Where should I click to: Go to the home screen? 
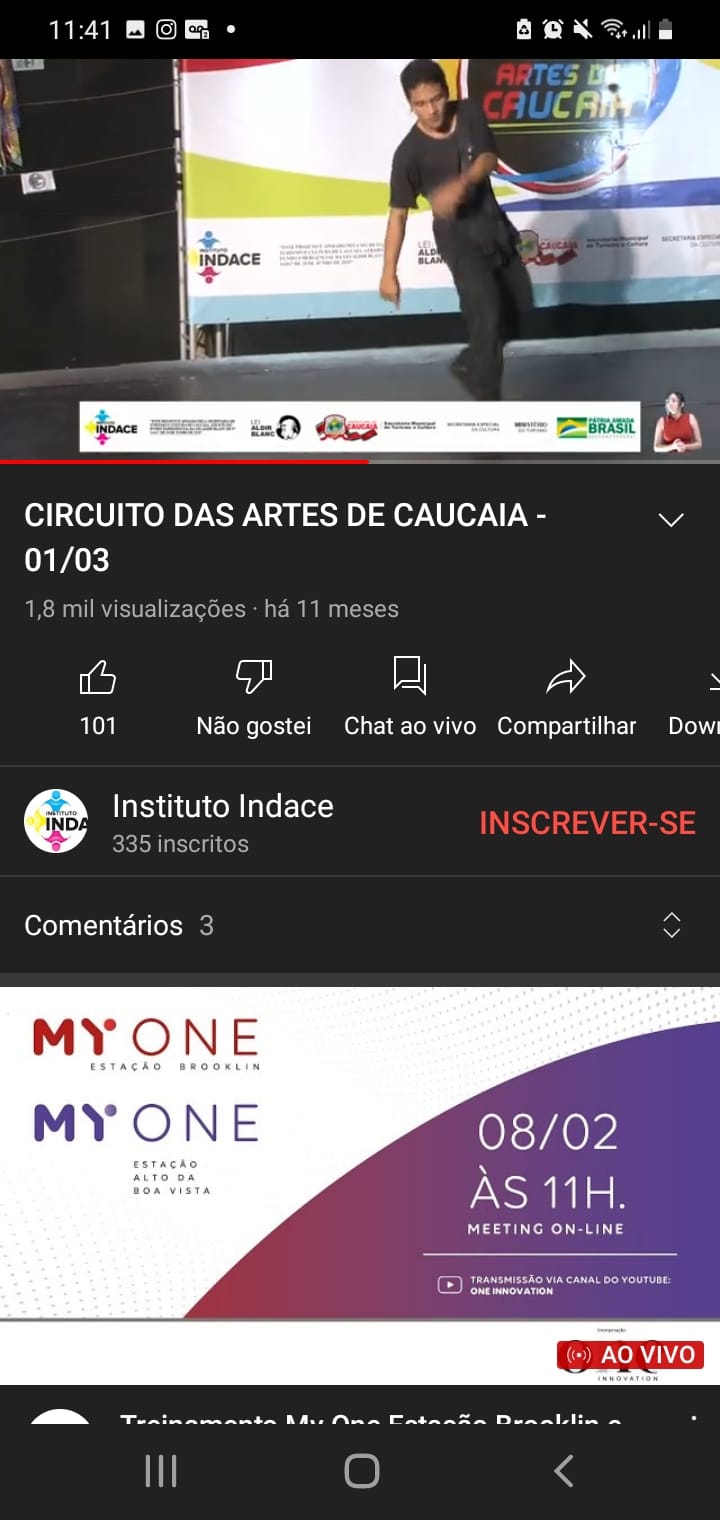tap(361, 1471)
